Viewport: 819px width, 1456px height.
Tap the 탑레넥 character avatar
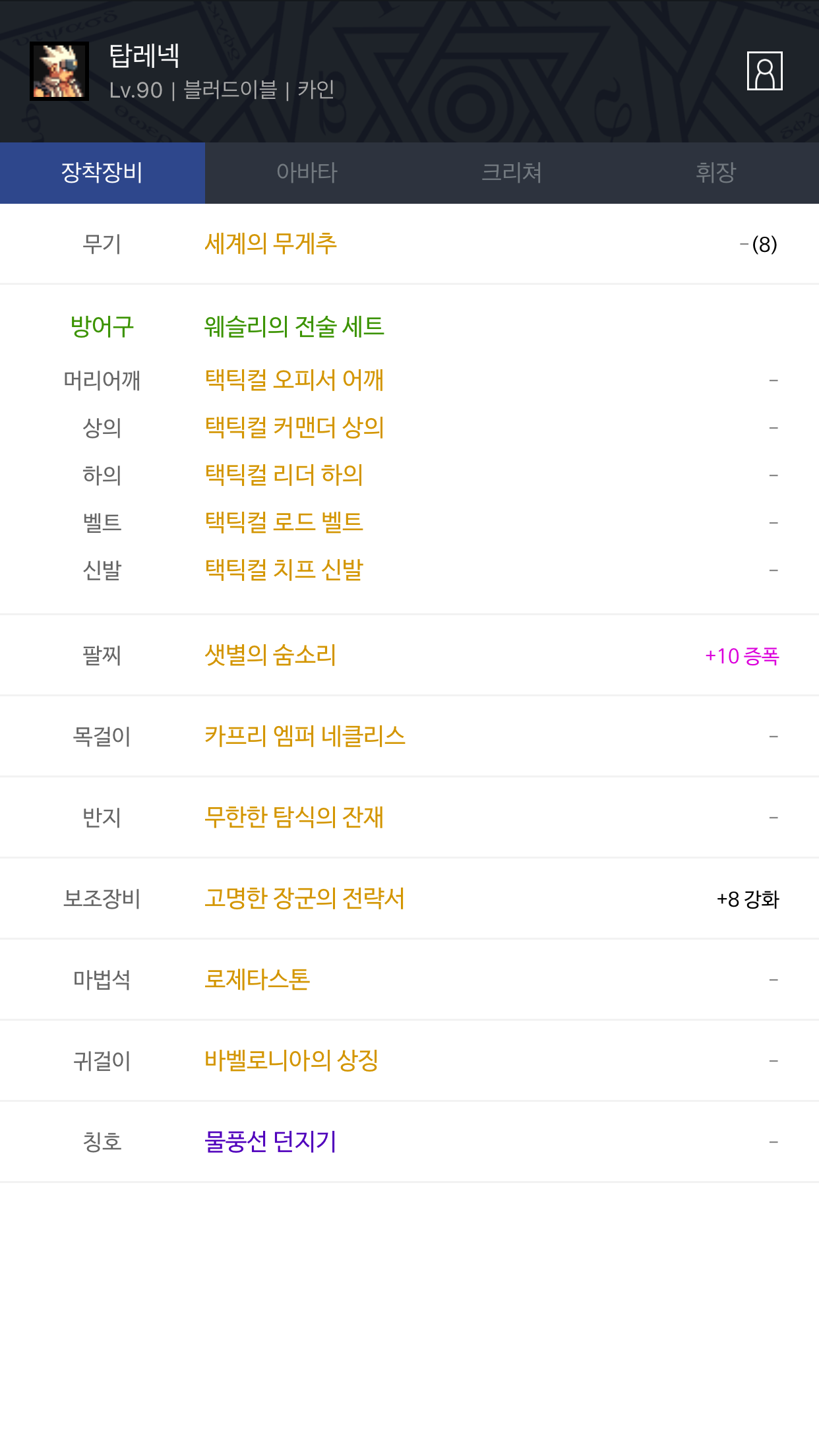point(59,71)
